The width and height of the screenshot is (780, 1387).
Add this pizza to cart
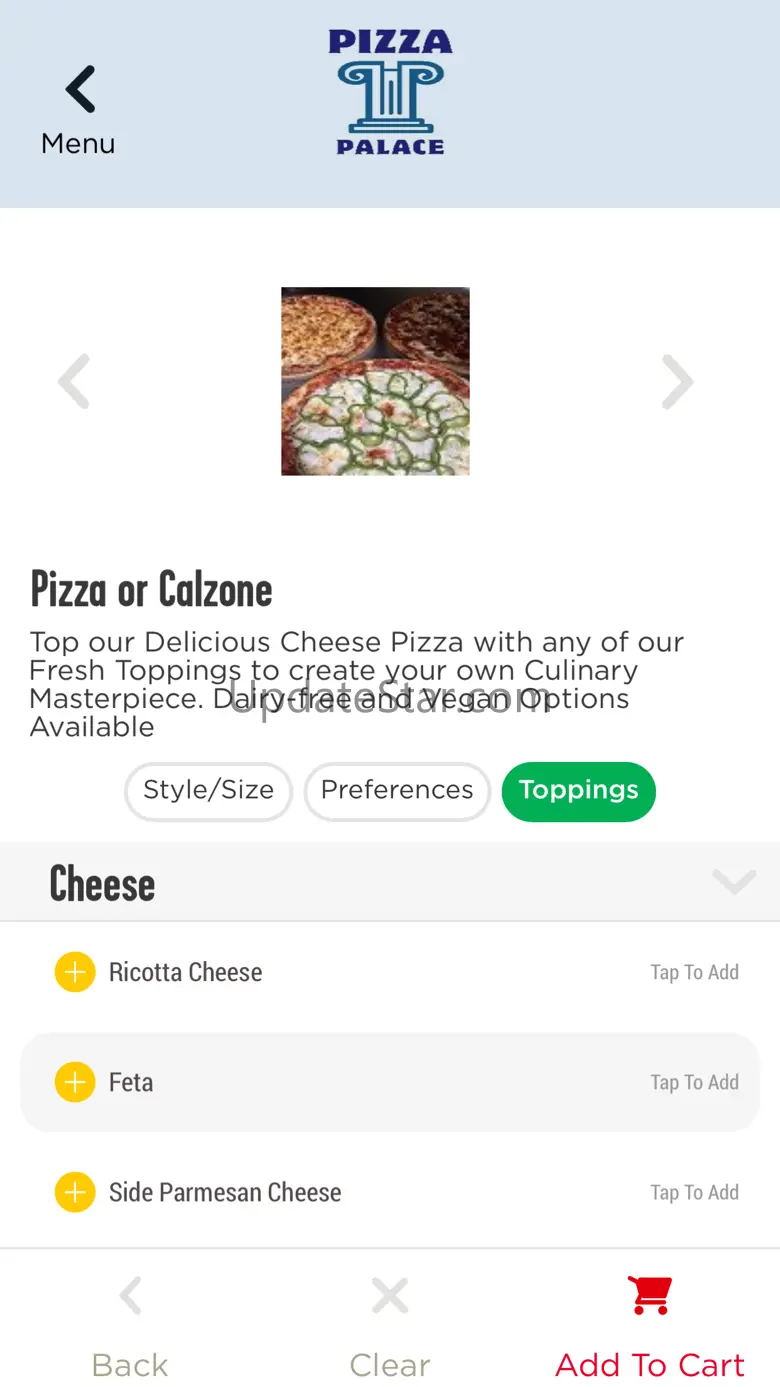(650, 1325)
